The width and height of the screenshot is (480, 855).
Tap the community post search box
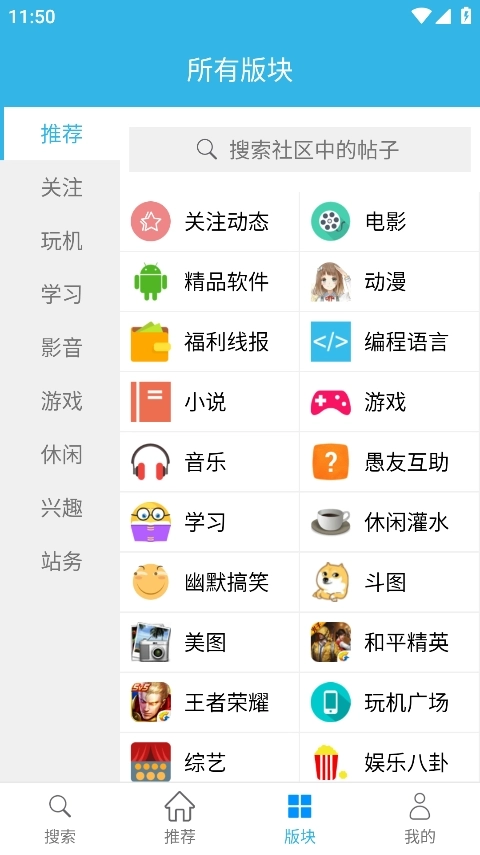point(299,149)
